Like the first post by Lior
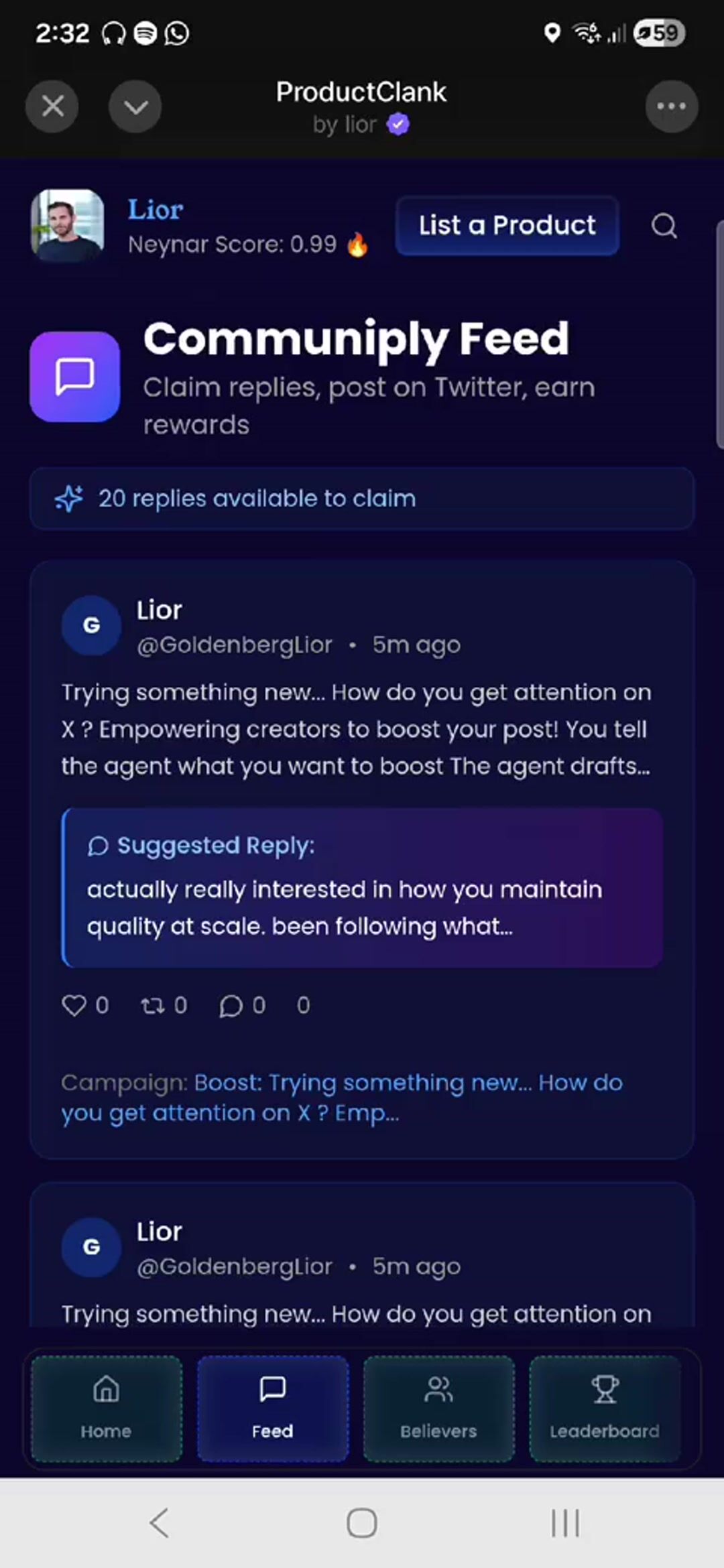This screenshot has height=1568, width=724. point(85,1005)
